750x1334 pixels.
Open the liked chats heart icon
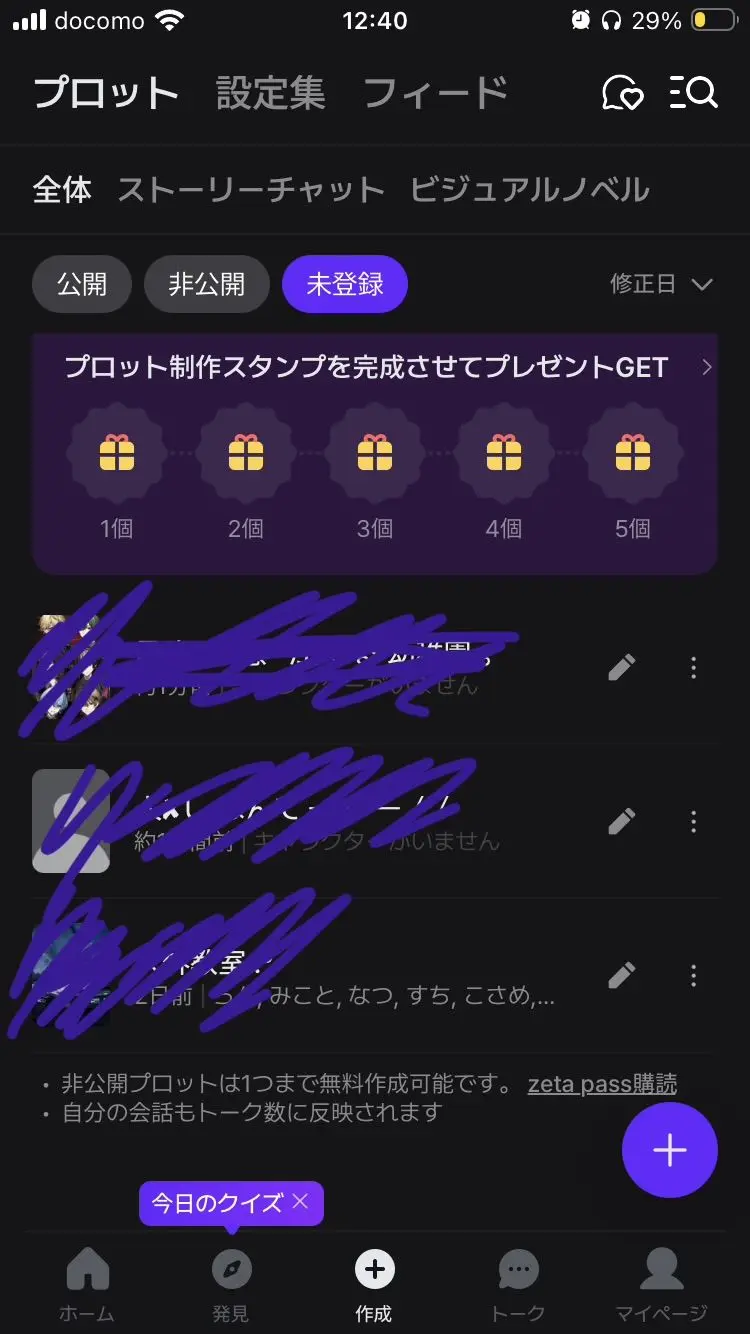click(622, 94)
